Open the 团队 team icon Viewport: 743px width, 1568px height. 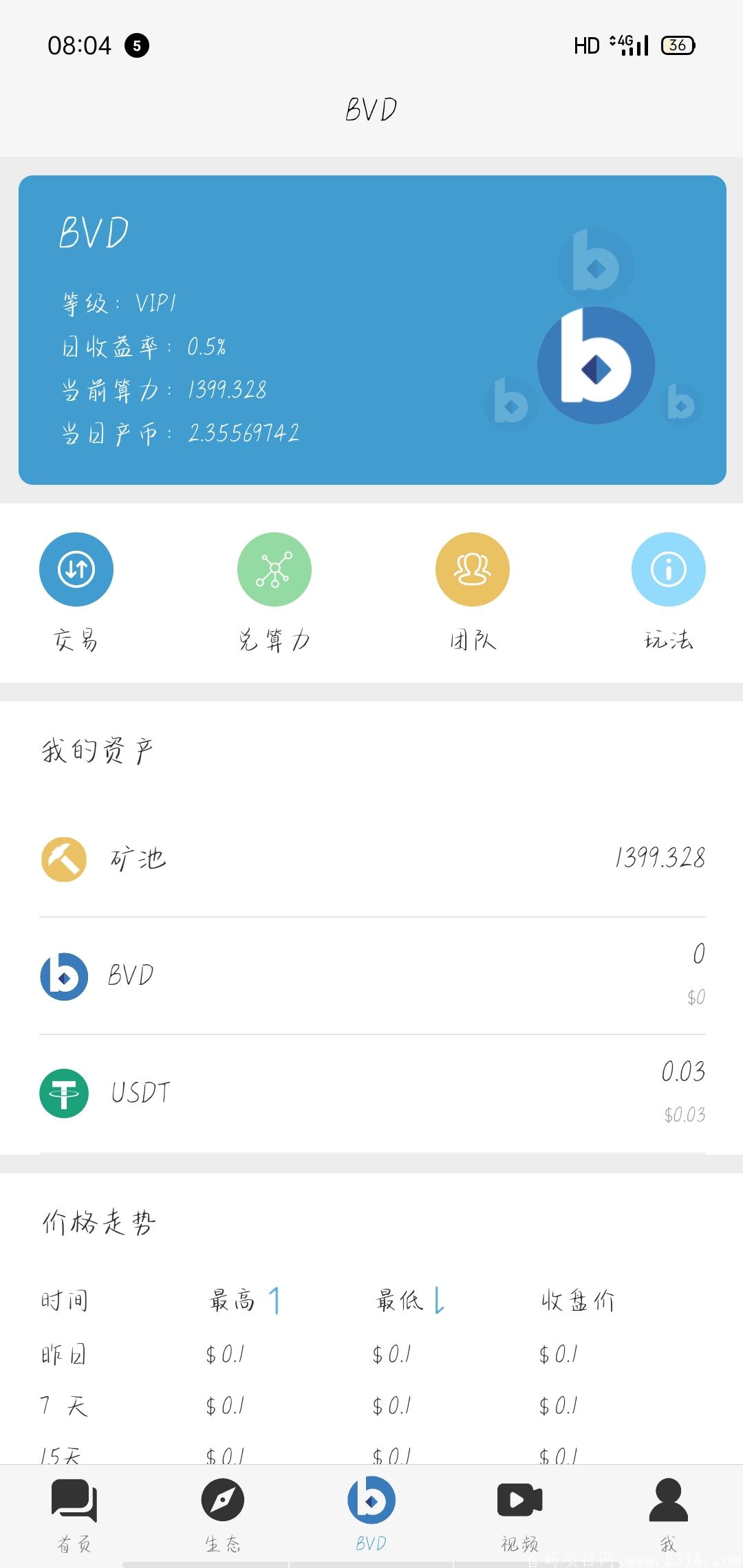[x=471, y=569]
